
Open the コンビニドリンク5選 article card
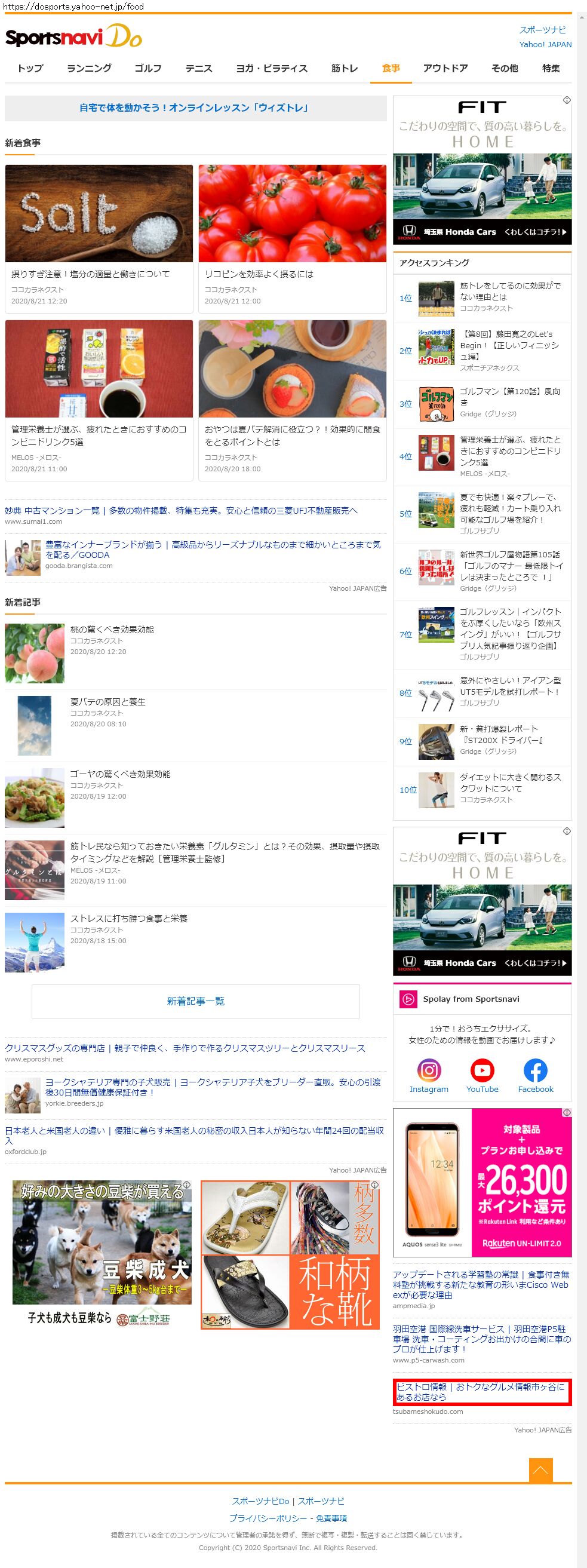click(x=99, y=399)
